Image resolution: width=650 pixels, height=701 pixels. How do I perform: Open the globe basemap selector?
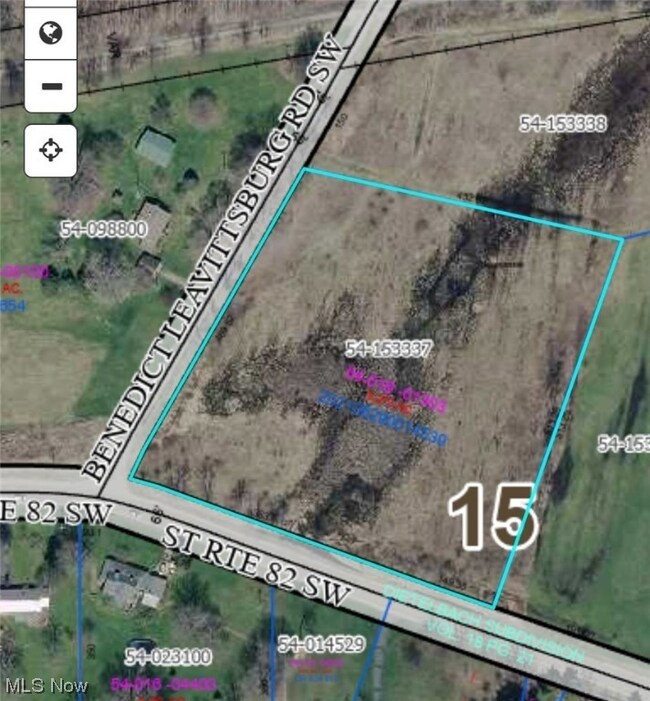[x=51, y=33]
